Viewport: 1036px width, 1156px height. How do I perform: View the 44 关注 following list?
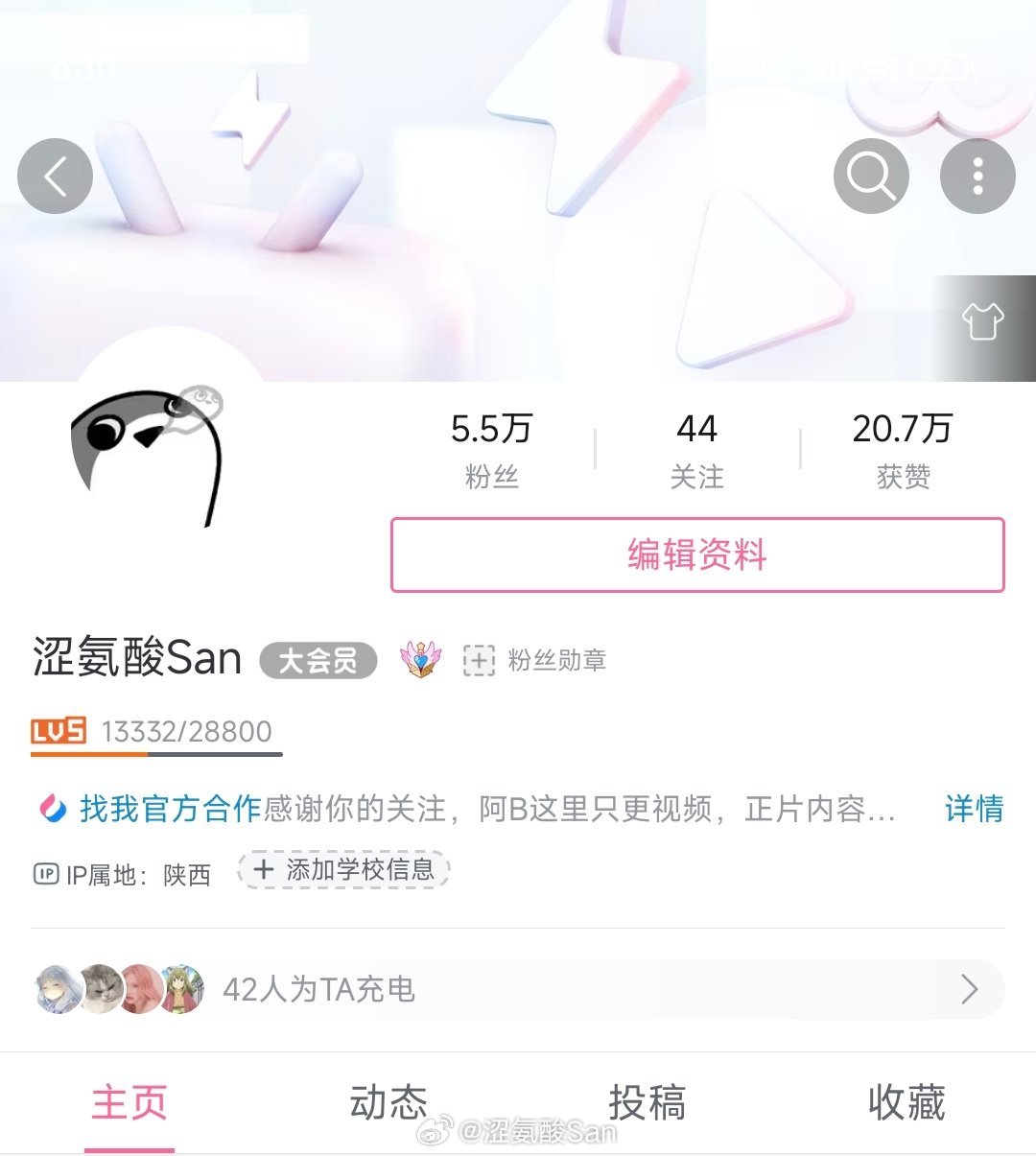696,449
